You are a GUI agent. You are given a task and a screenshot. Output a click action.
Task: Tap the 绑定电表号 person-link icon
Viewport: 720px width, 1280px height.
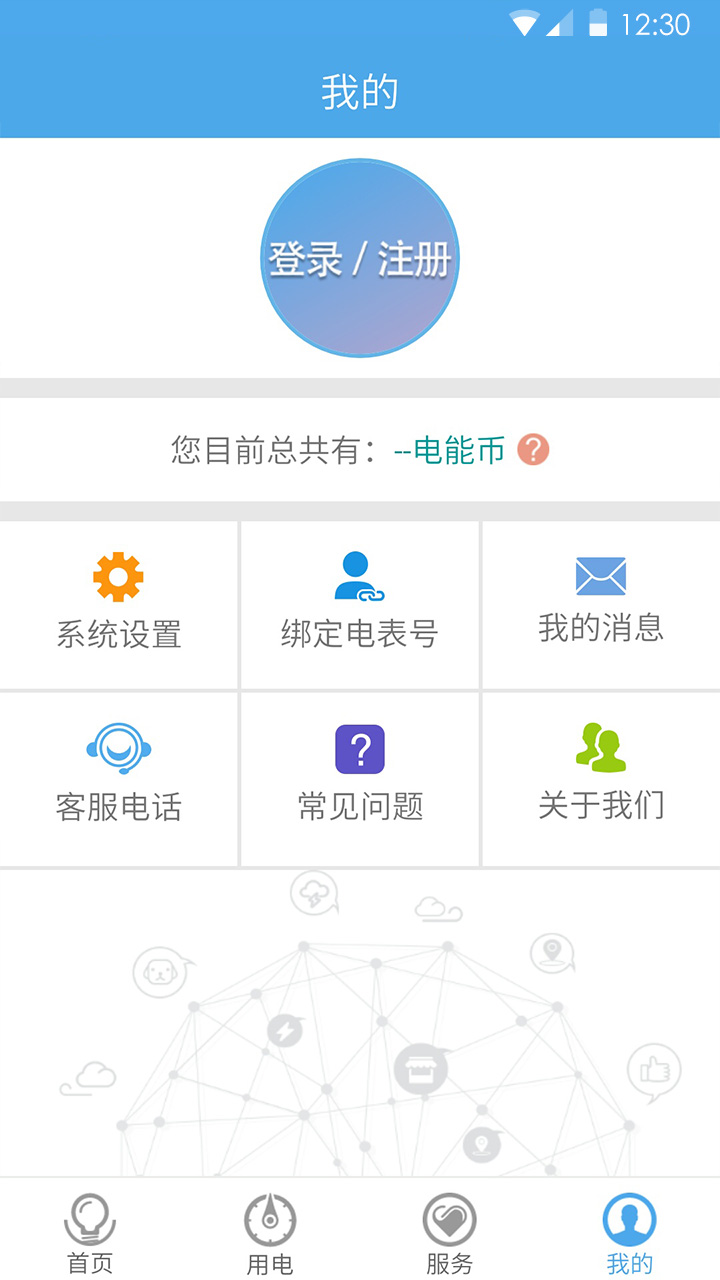(x=358, y=577)
